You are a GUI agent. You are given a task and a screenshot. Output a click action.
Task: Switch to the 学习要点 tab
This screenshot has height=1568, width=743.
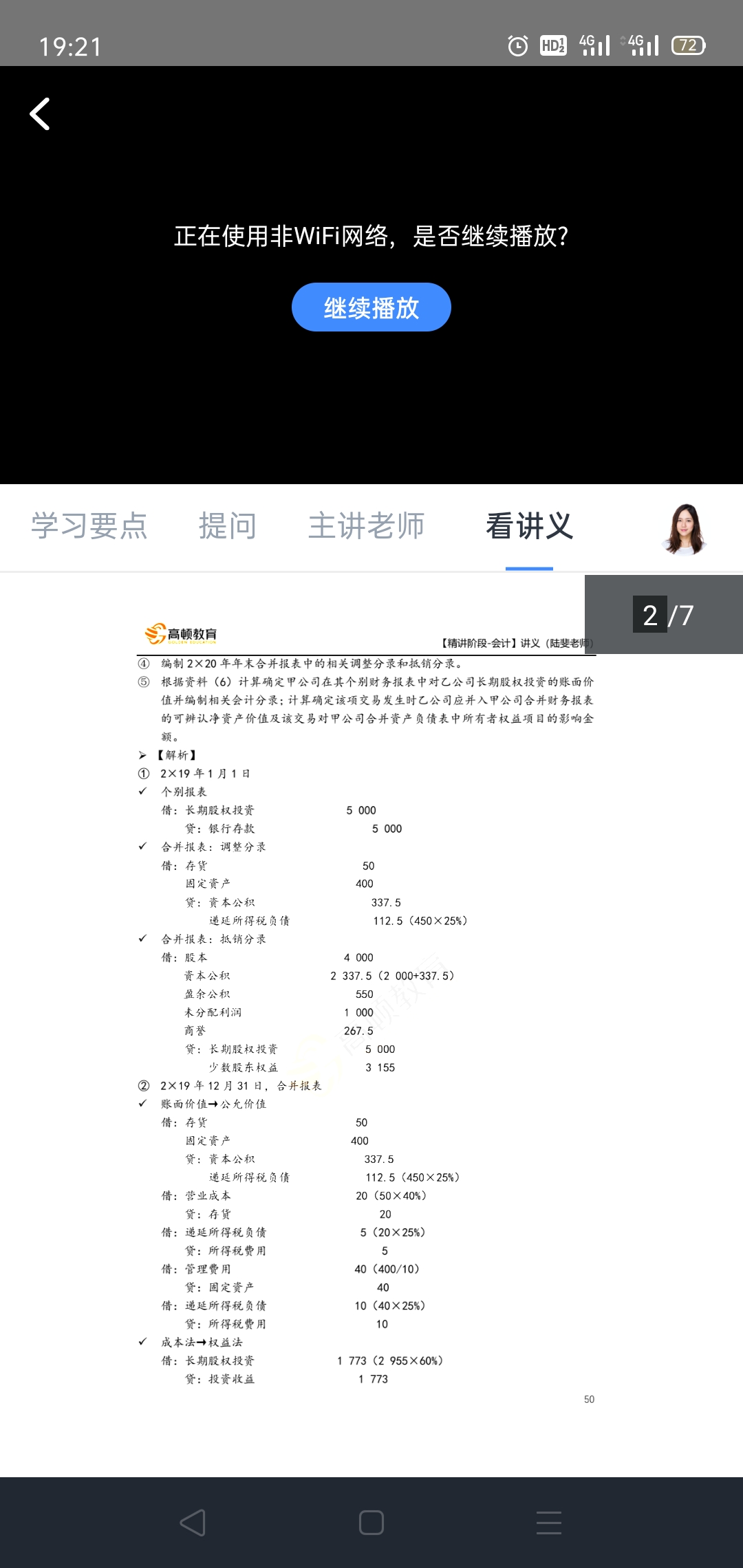click(x=89, y=526)
